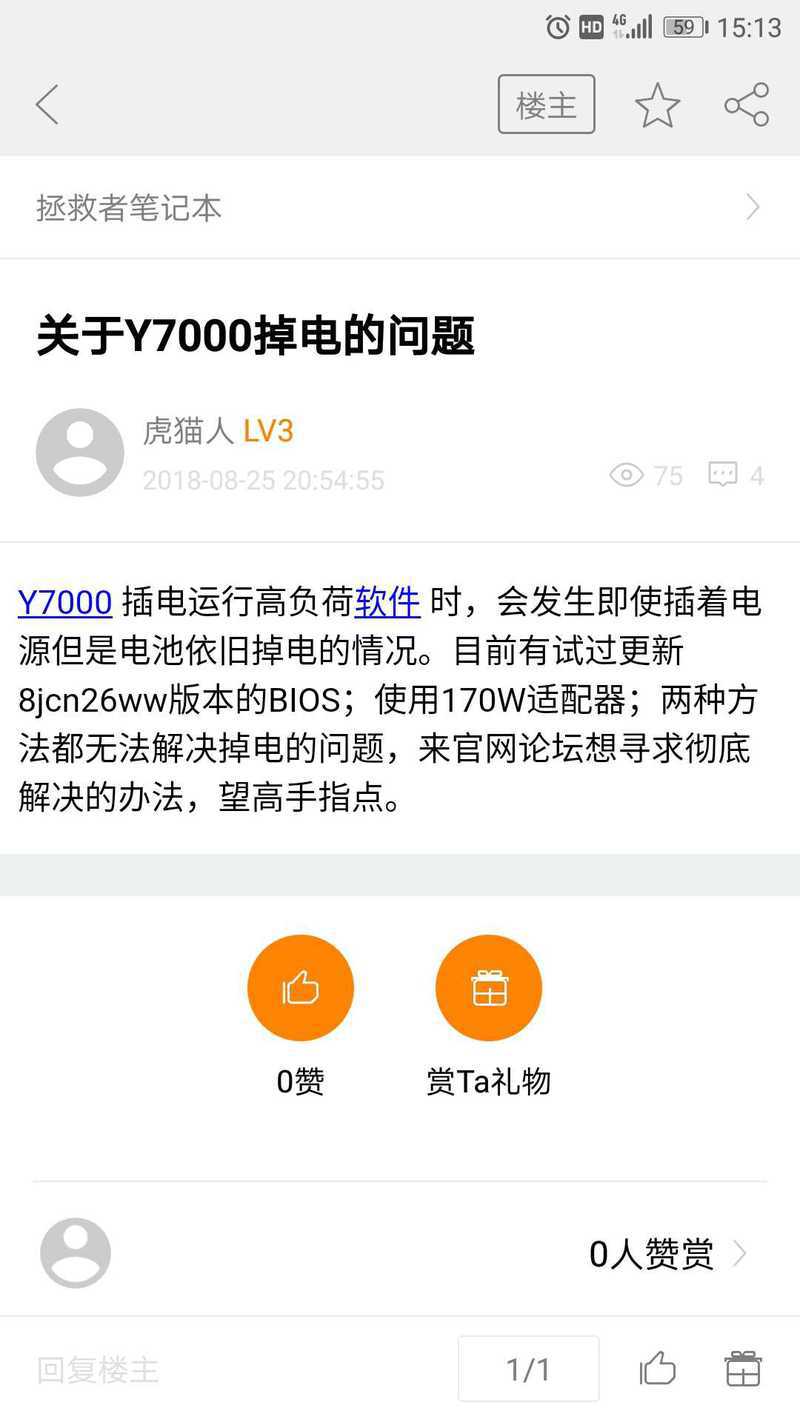Screen dimensions: 800x1422
Task: Tap the thumbs-up icon in the bottom bar
Action: [658, 1369]
